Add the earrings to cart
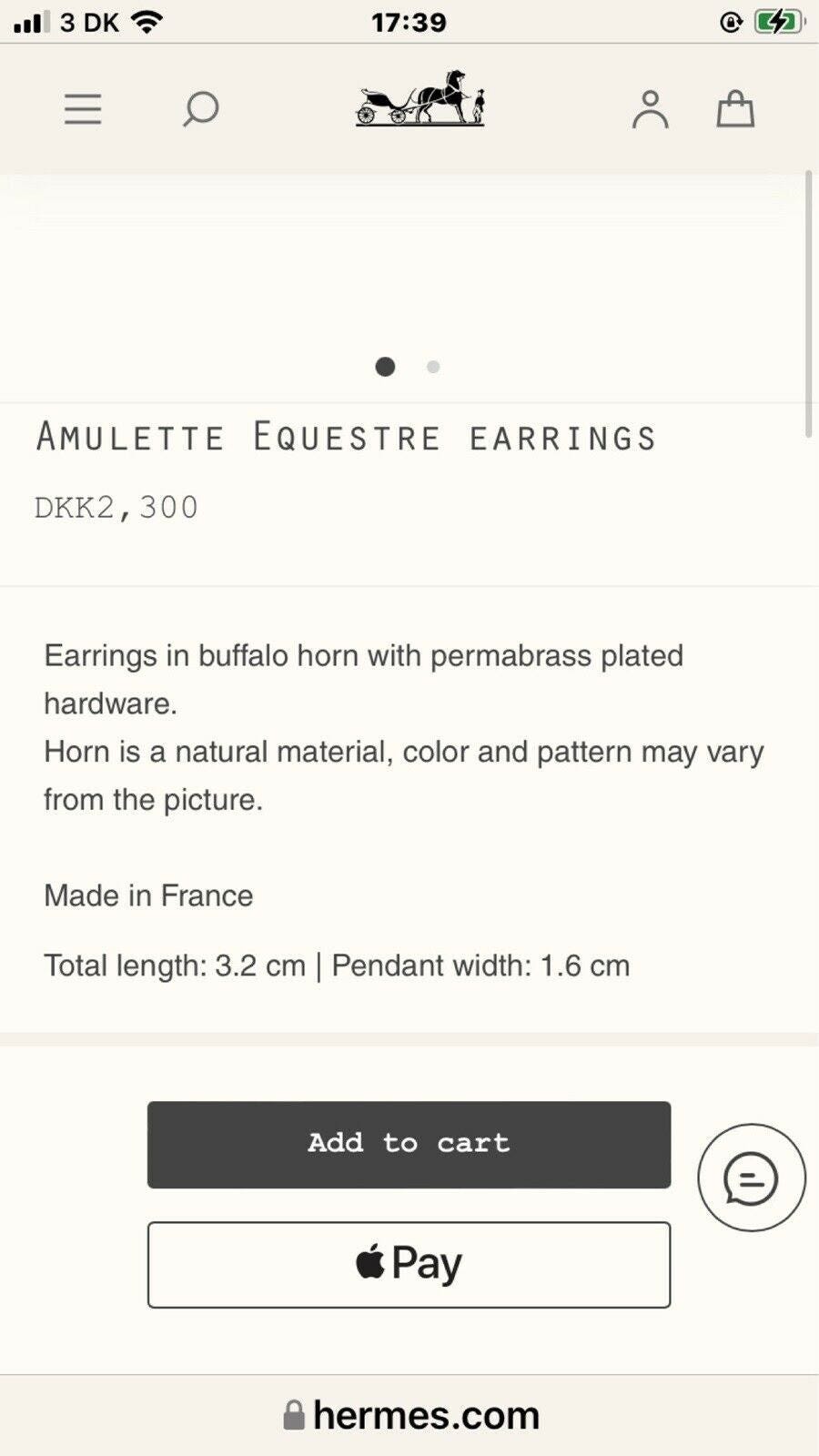The image size is (819, 1456). tap(409, 1144)
